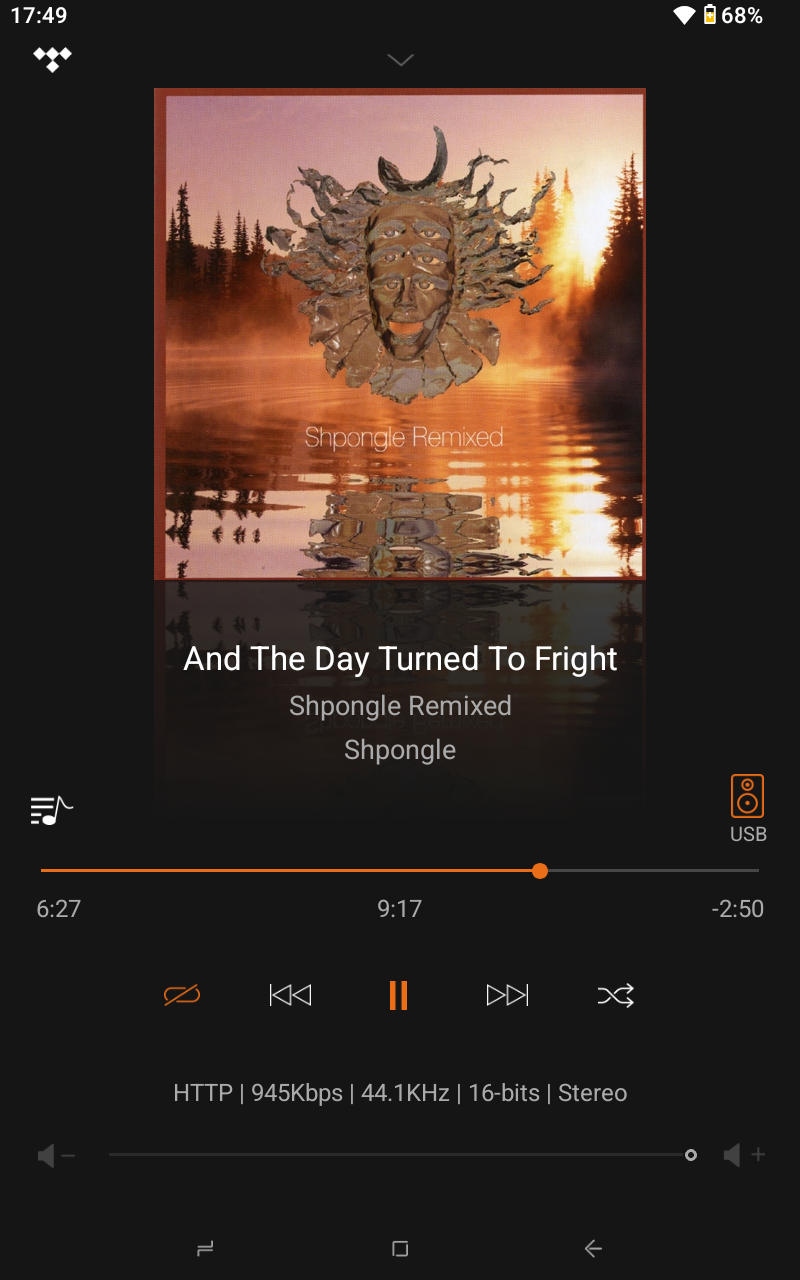This screenshot has height=1280, width=800.
Task: Pause the current song
Action: [398, 995]
